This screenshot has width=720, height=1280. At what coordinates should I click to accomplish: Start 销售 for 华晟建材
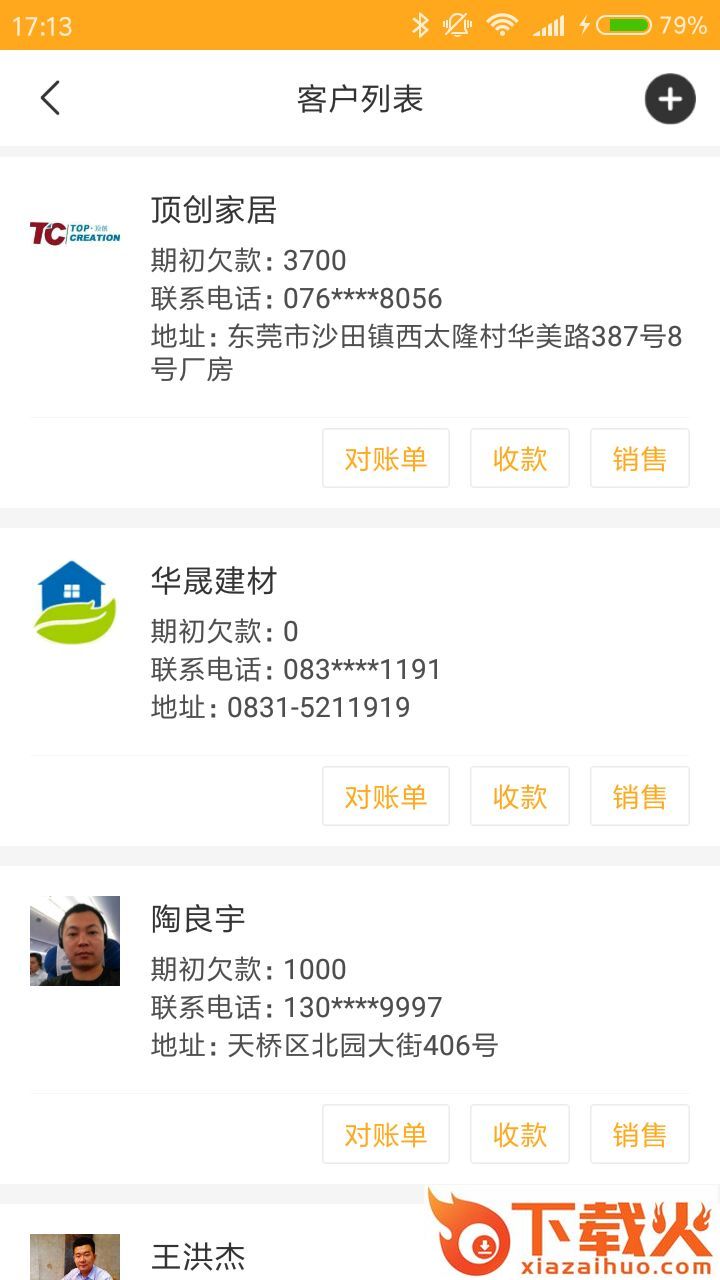point(639,797)
